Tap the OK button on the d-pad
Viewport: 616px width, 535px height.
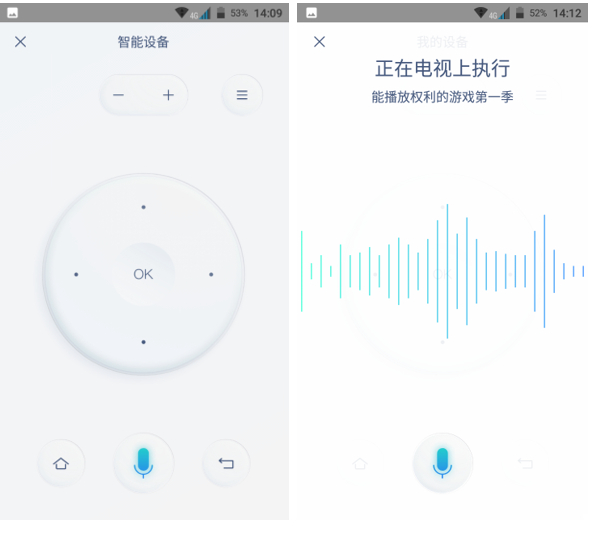pos(143,274)
